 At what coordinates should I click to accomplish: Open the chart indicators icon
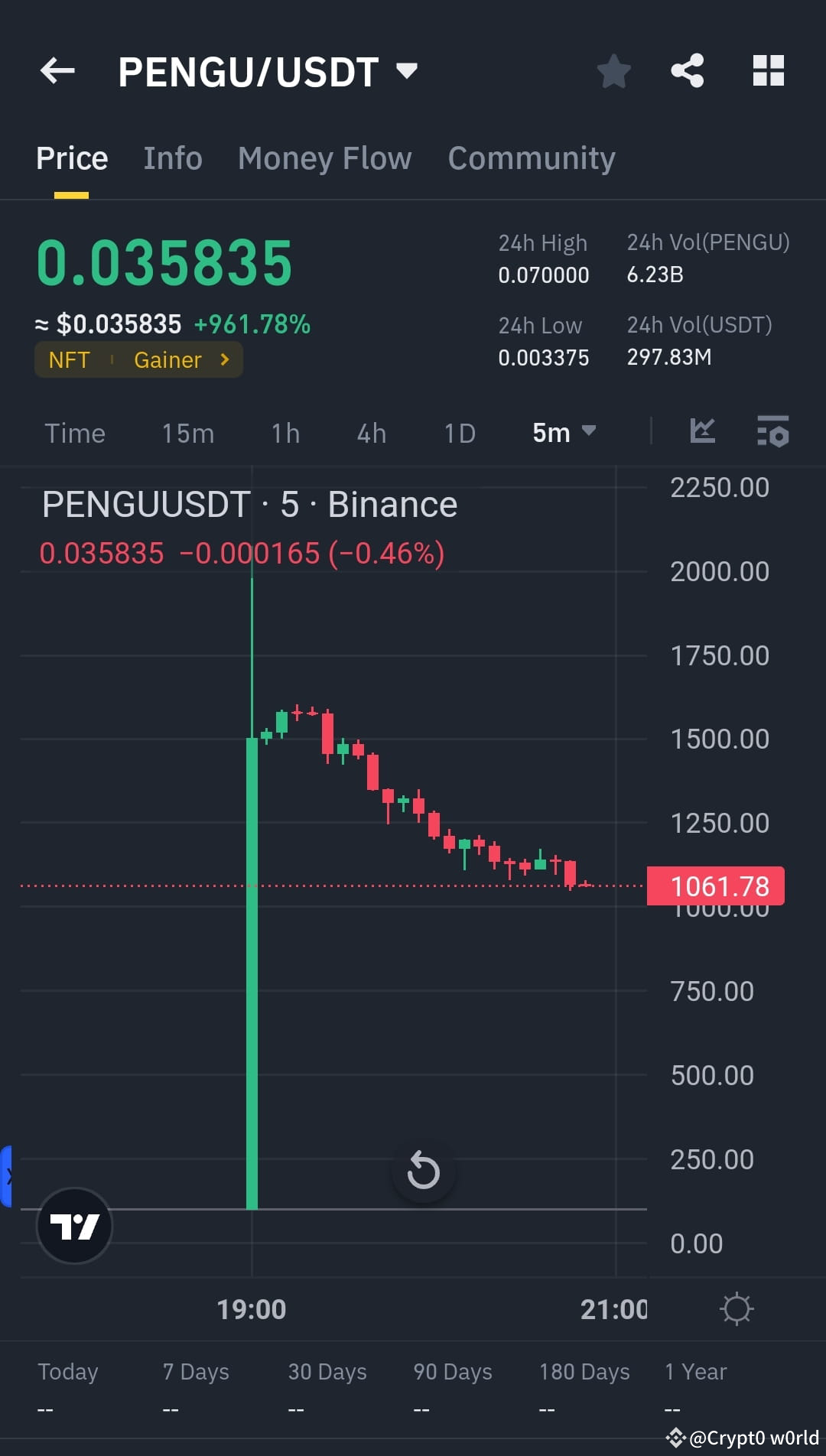(x=701, y=433)
